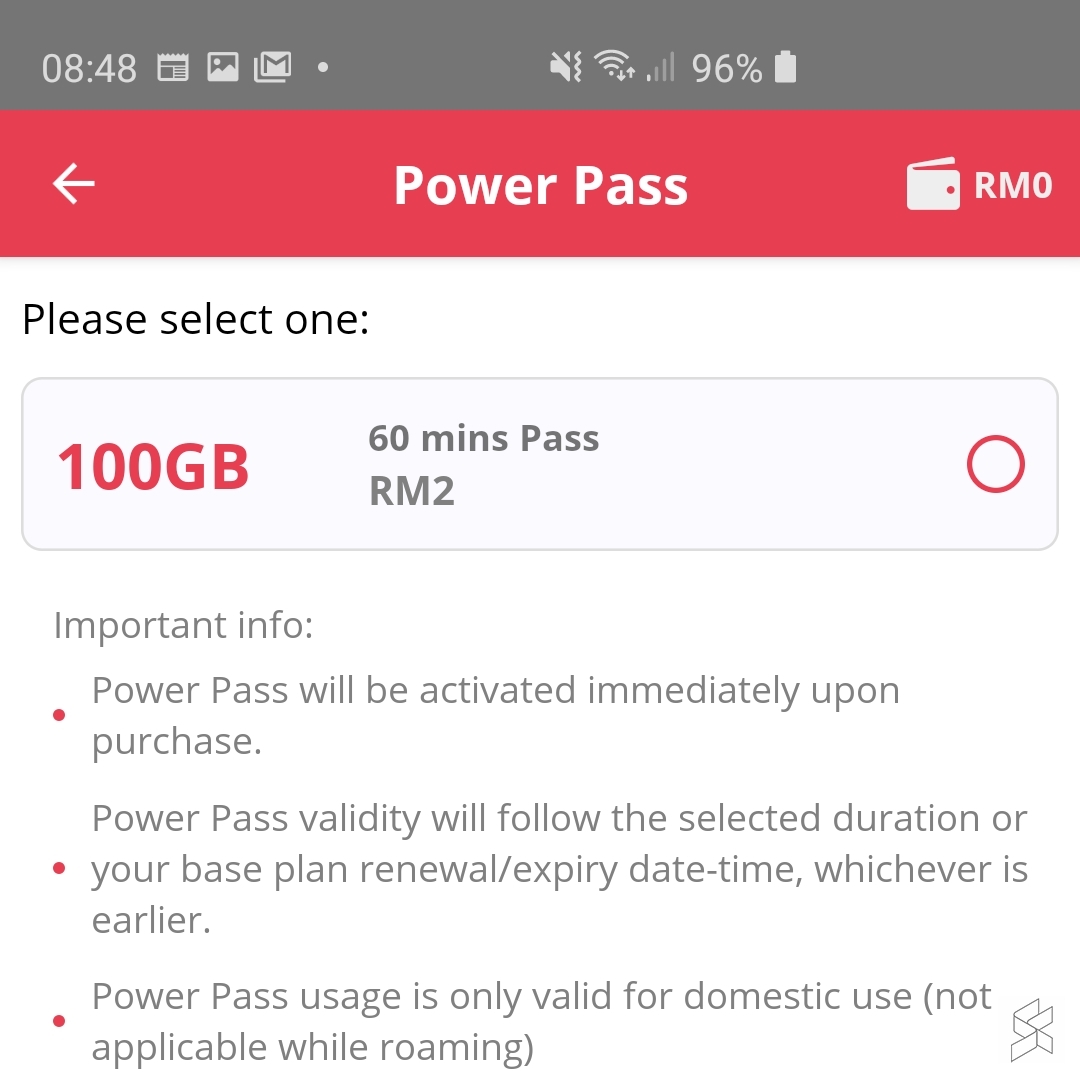This screenshot has height=1083, width=1080.
Task: Select the 100GB 60 mins Pass
Action: click(x=995, y=465)
